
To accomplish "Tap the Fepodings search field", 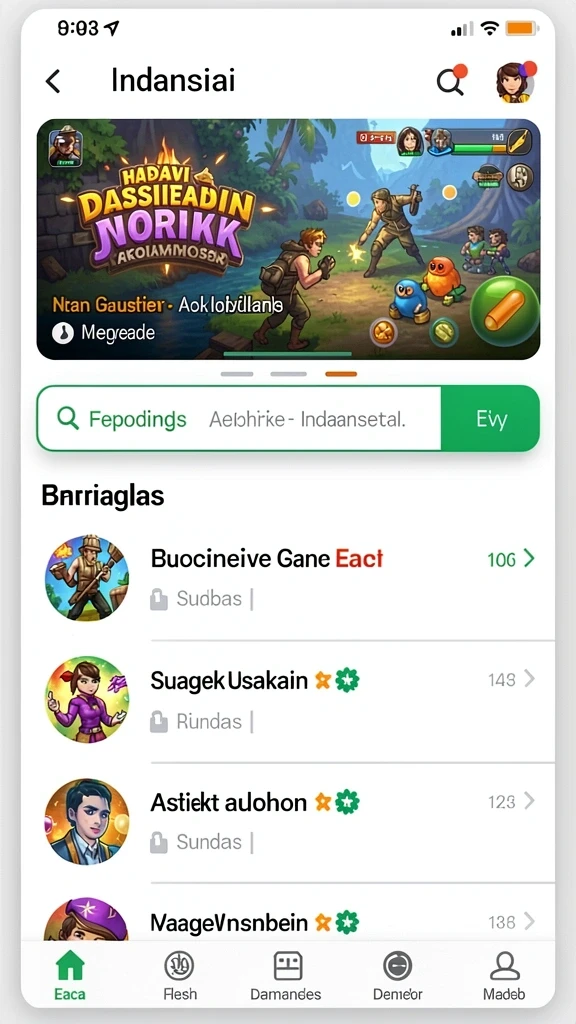I will (239, 419).
